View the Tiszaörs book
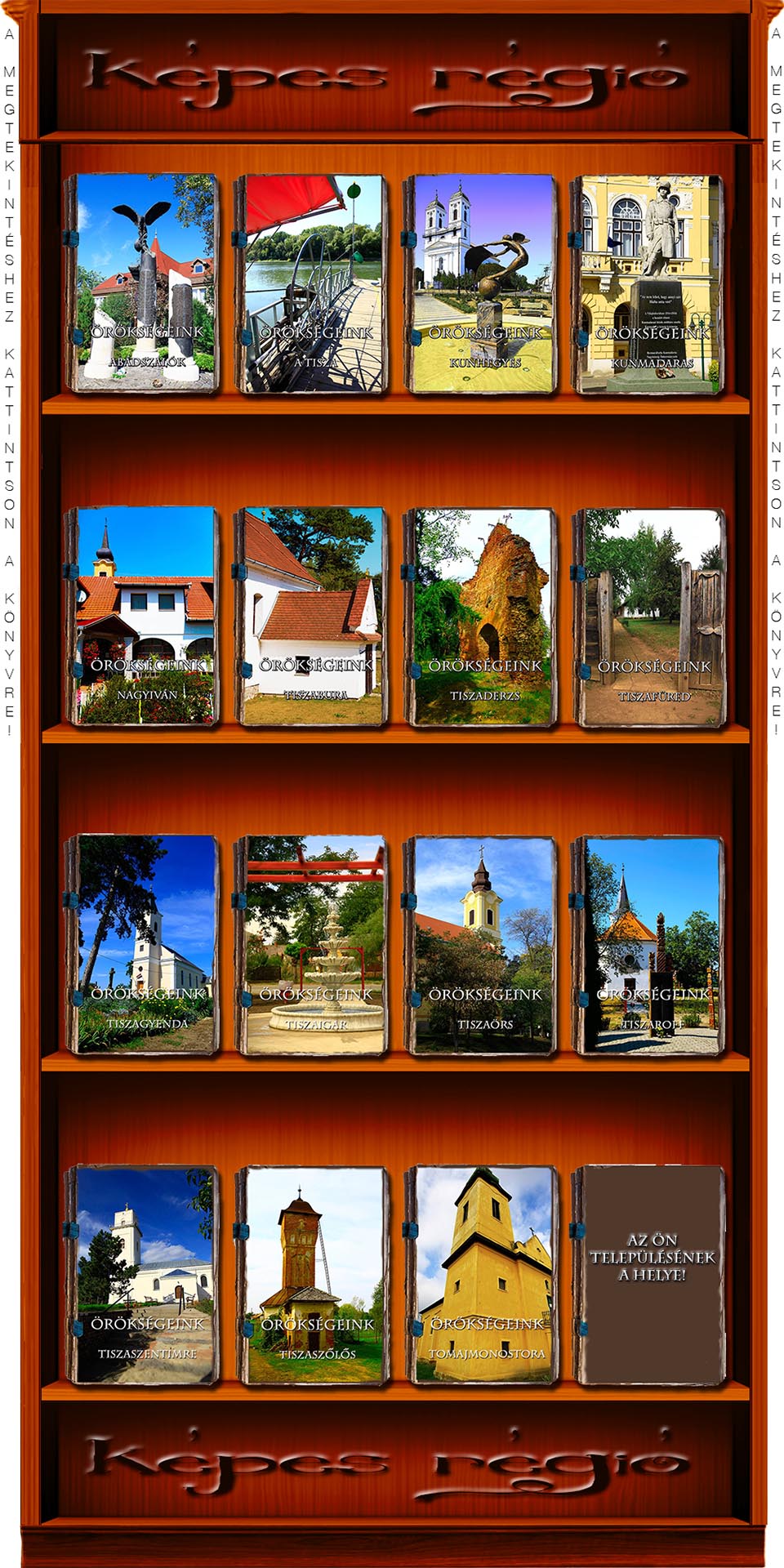Screen dimensions: 784x1568 tap(479, 945)
